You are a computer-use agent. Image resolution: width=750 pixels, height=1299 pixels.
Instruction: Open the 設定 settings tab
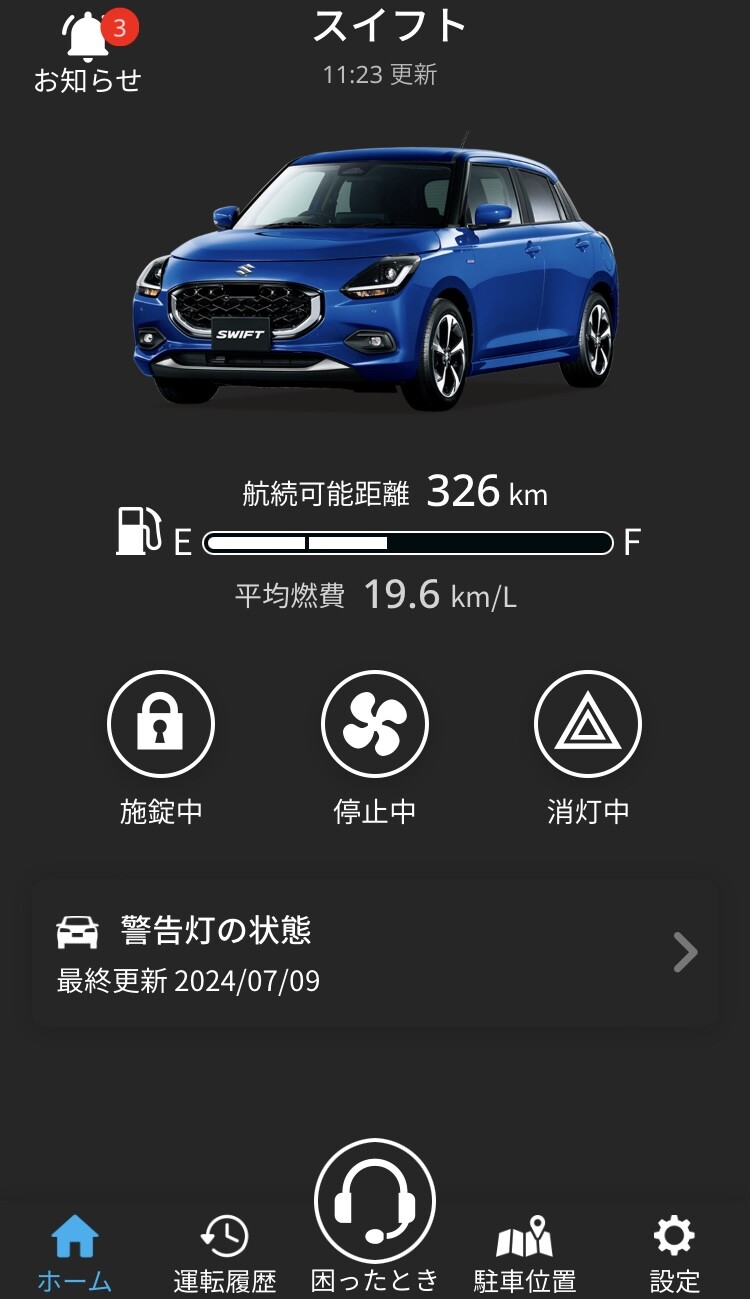[x=674, y=1252]
